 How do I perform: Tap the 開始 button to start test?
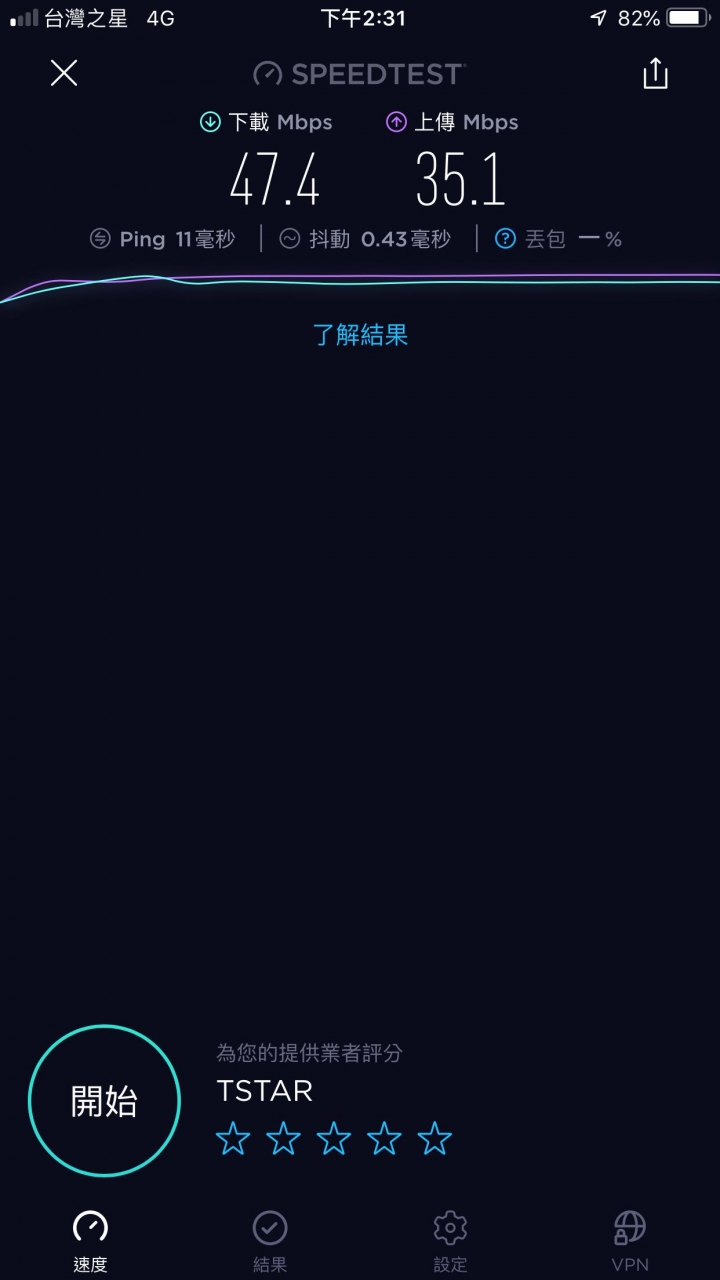104,1100
